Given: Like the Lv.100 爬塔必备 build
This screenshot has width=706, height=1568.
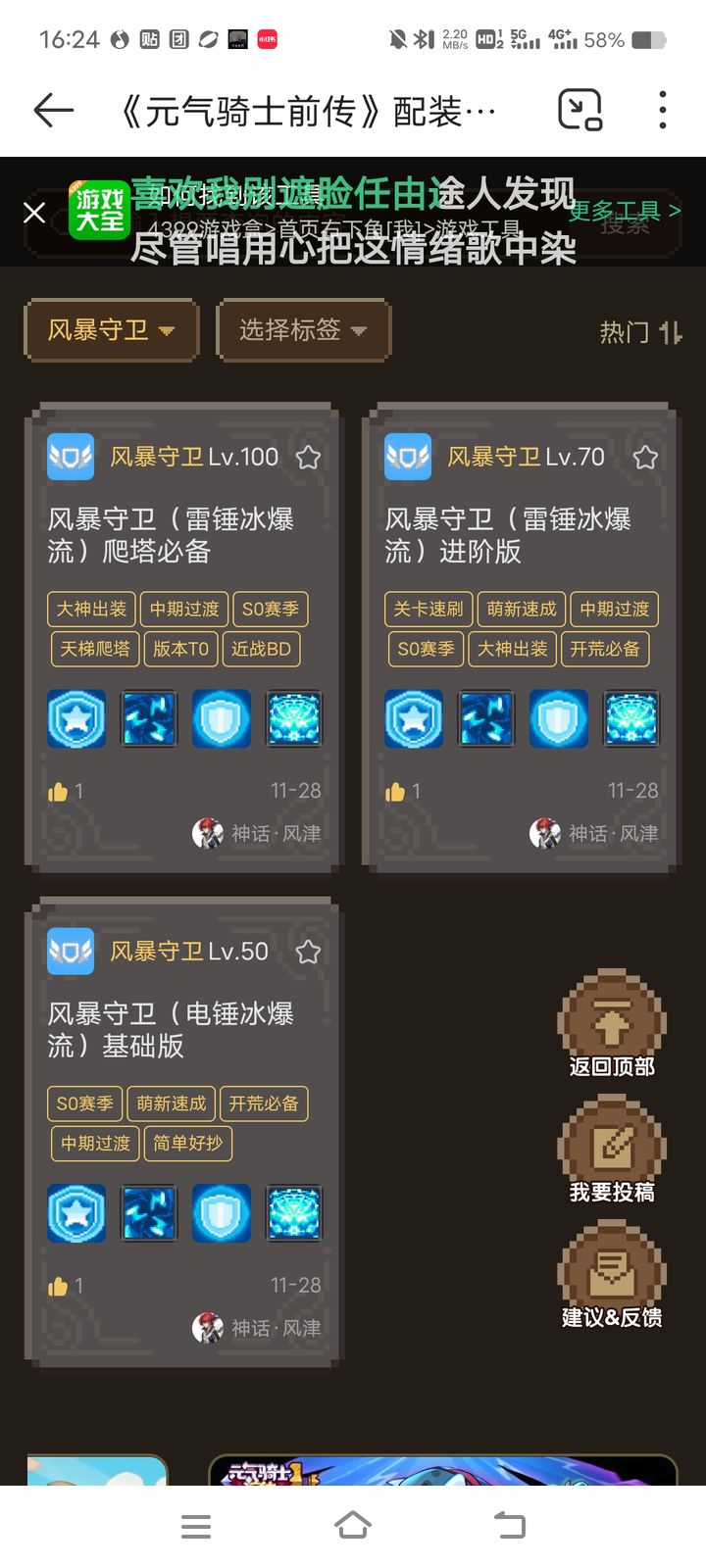Looking at the screenshot, I should pos(59,791).
